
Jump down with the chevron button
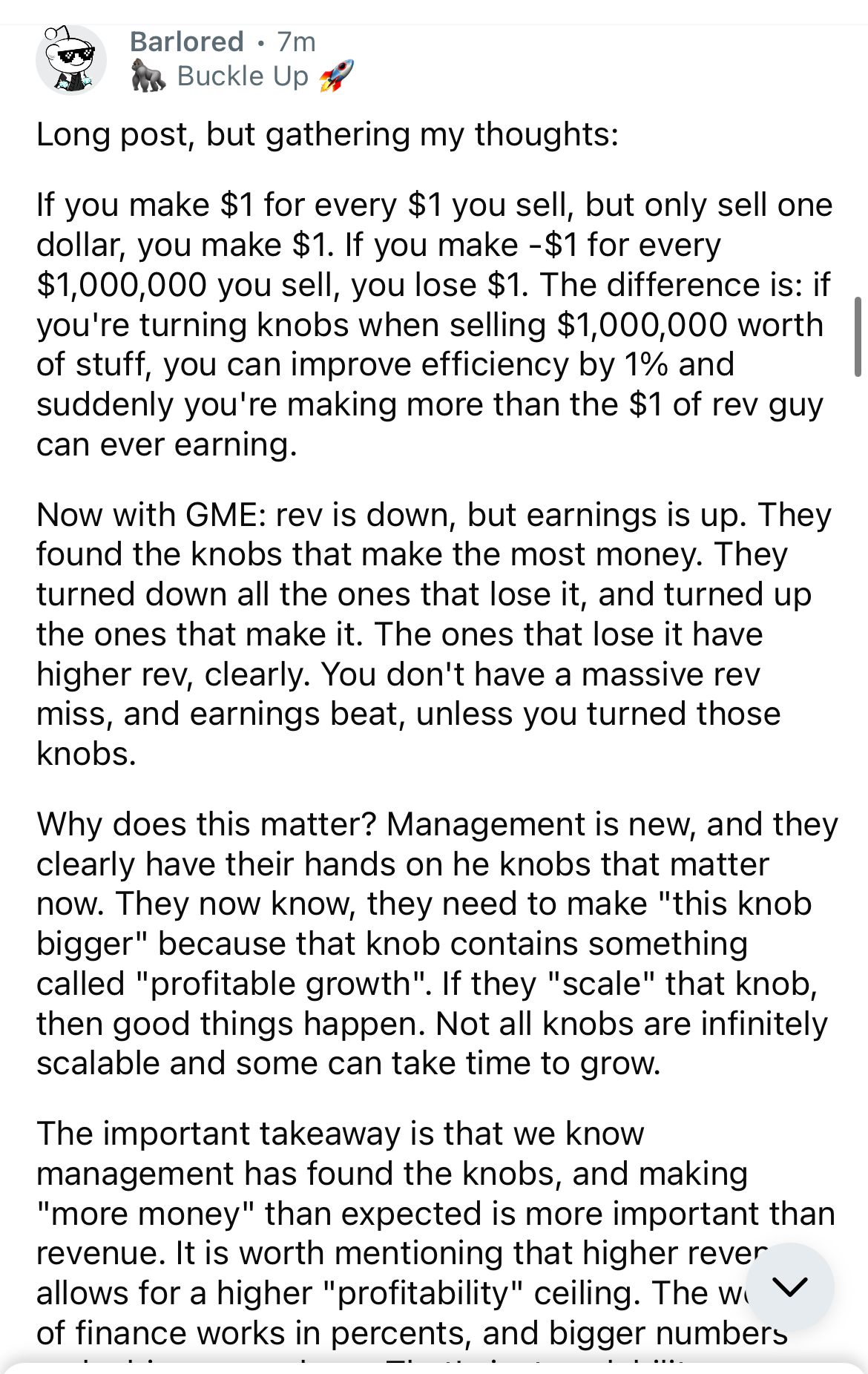790,1286
